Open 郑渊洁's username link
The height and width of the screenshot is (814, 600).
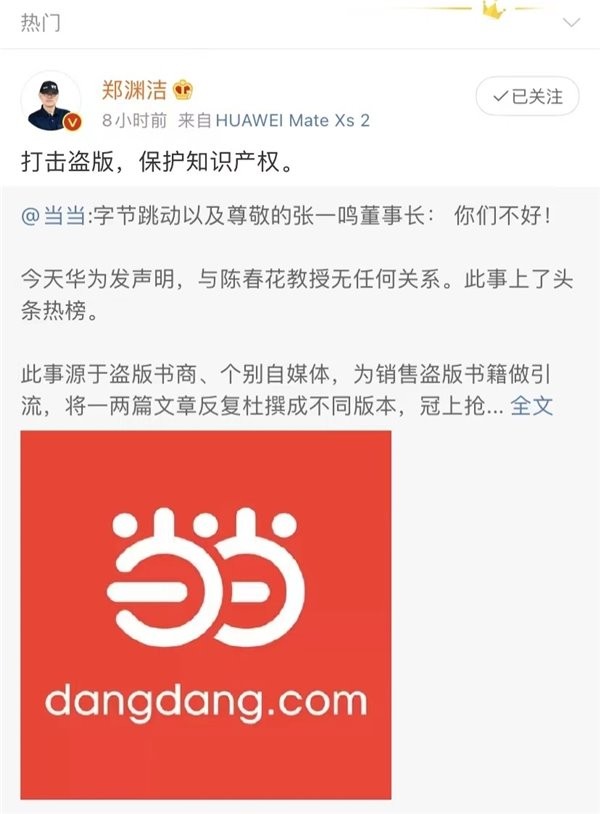(x=135, y=89)
